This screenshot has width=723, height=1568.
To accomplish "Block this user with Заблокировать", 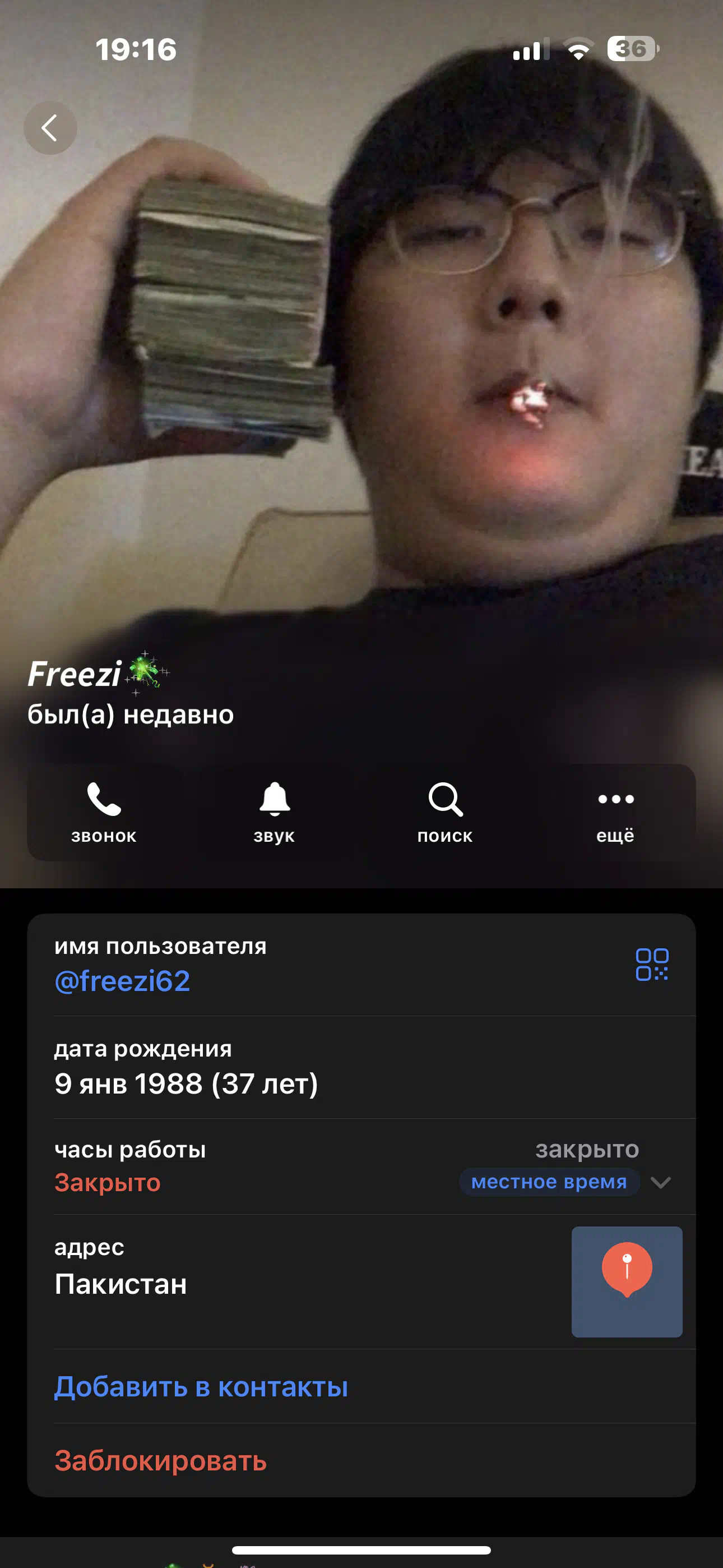I will pos(161,1460).
